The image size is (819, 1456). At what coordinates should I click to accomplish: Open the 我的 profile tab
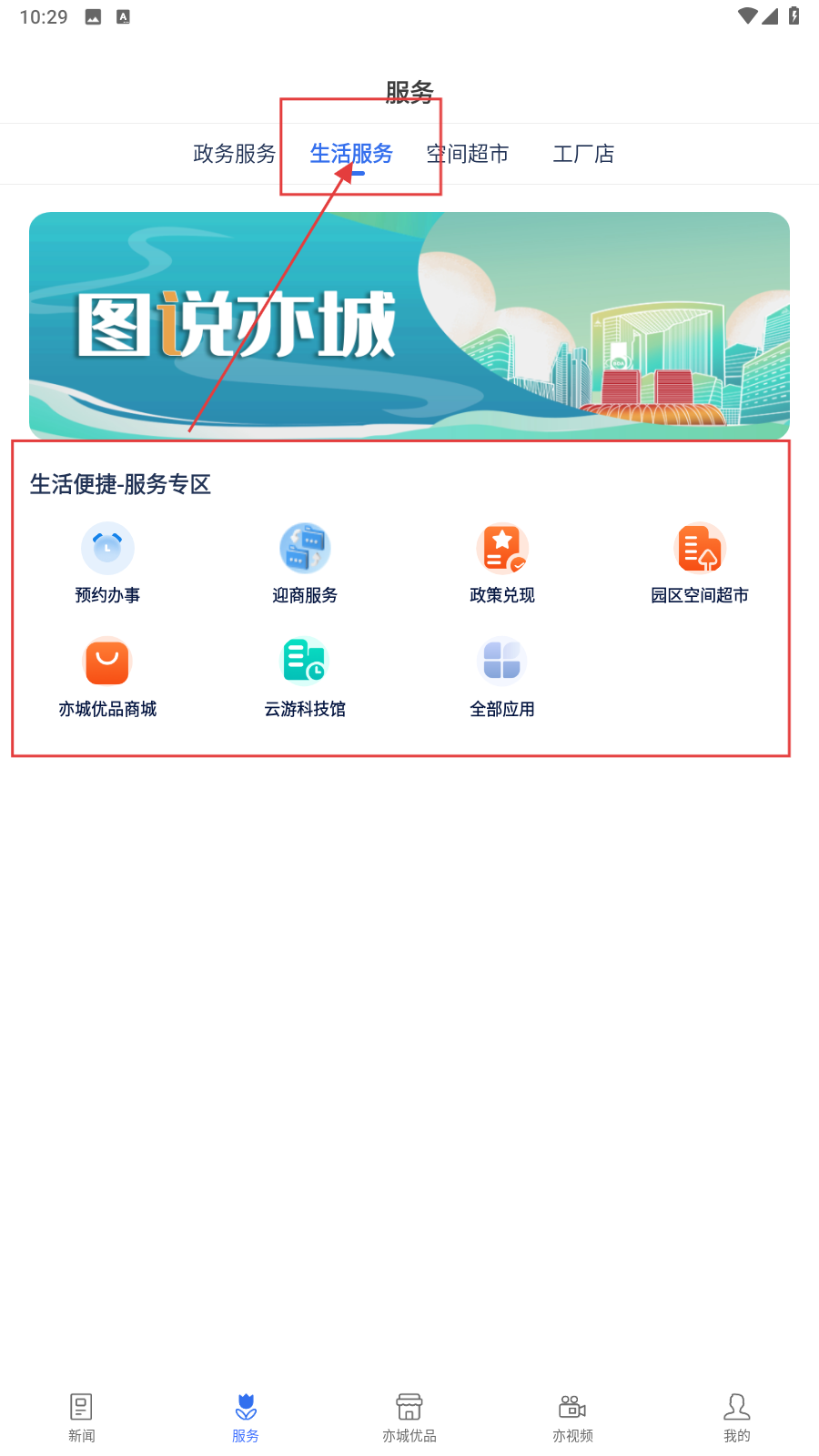pos(736,1417)
